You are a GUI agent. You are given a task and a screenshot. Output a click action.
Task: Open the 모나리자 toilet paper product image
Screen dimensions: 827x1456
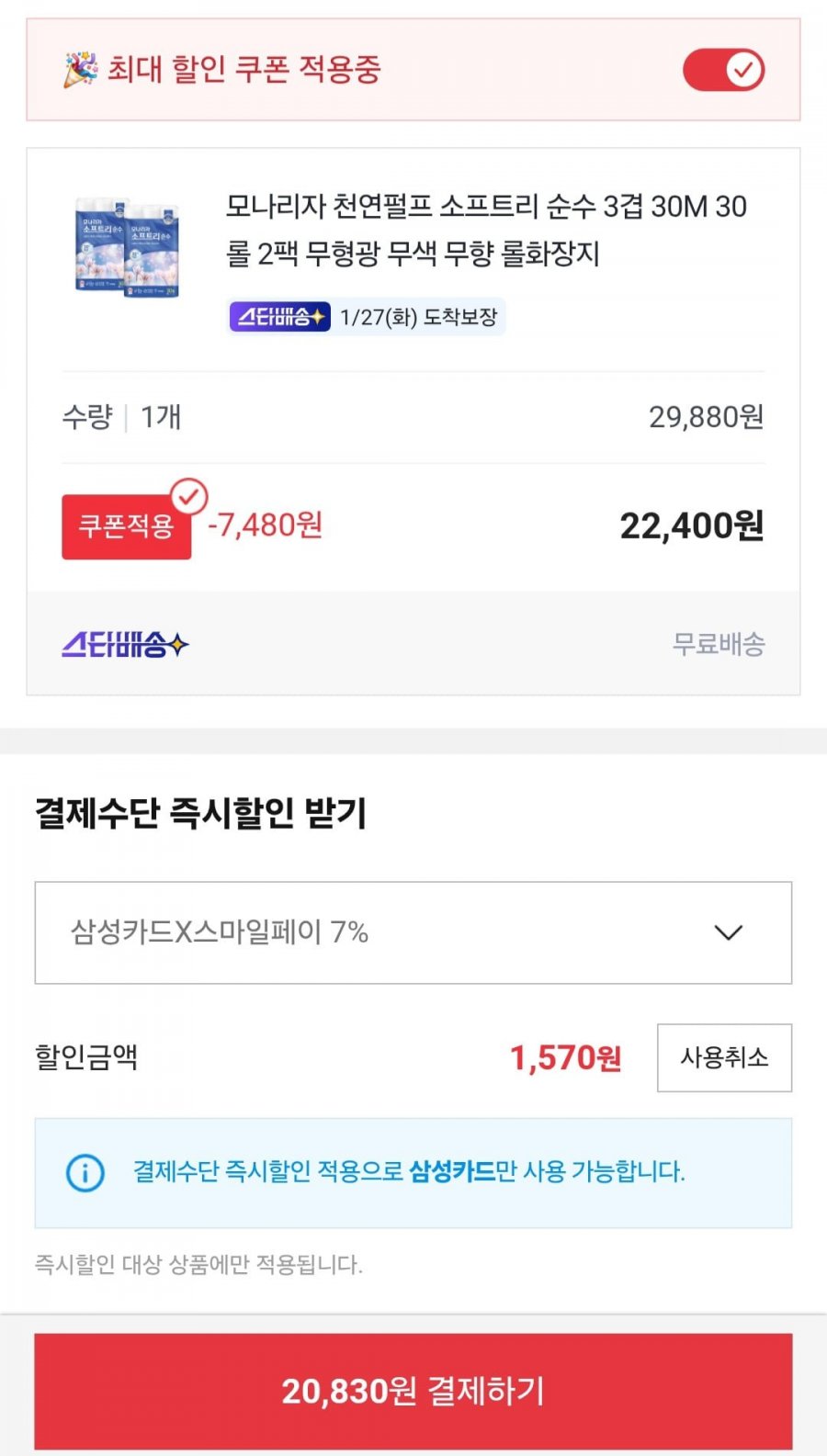[x=128, y=247]
